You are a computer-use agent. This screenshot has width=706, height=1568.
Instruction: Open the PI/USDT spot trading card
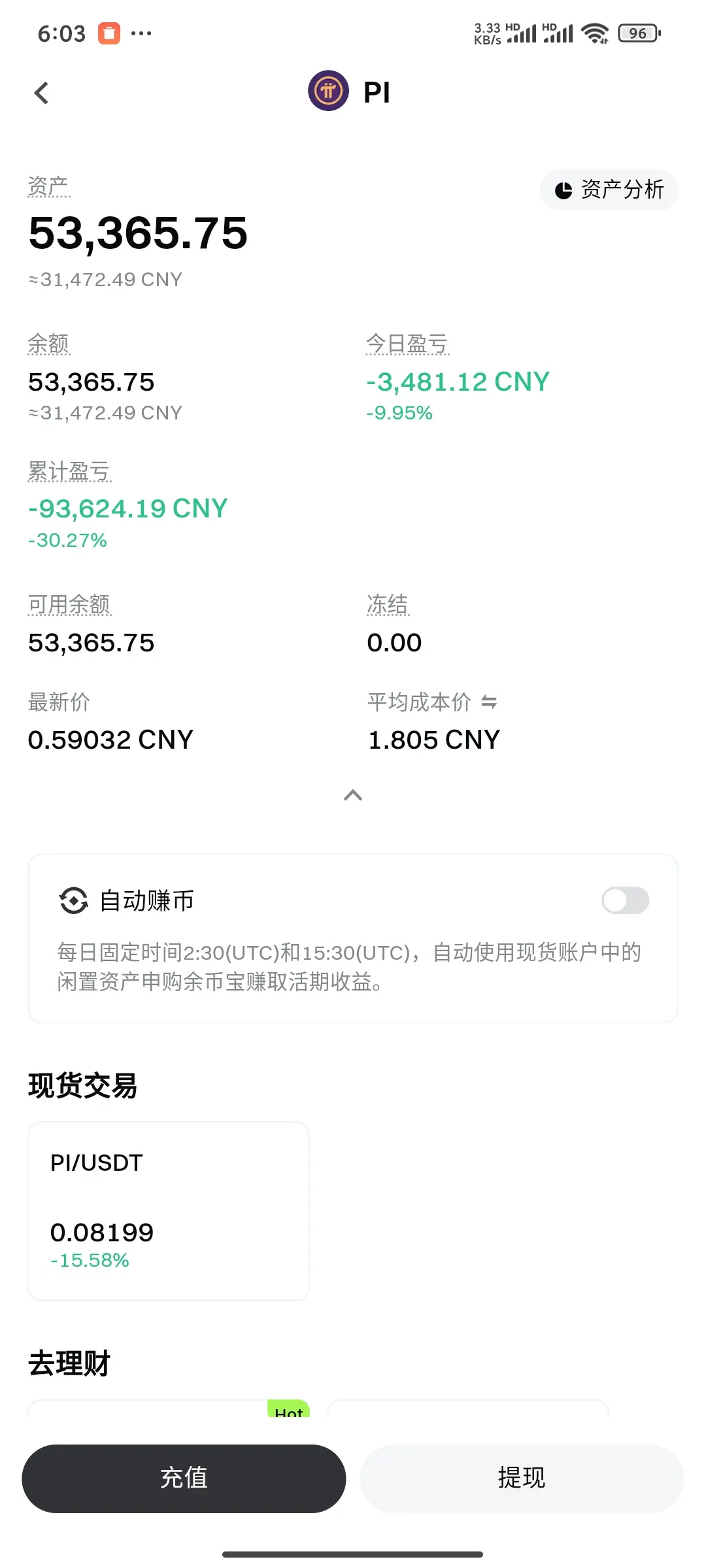pos(169,1211)
